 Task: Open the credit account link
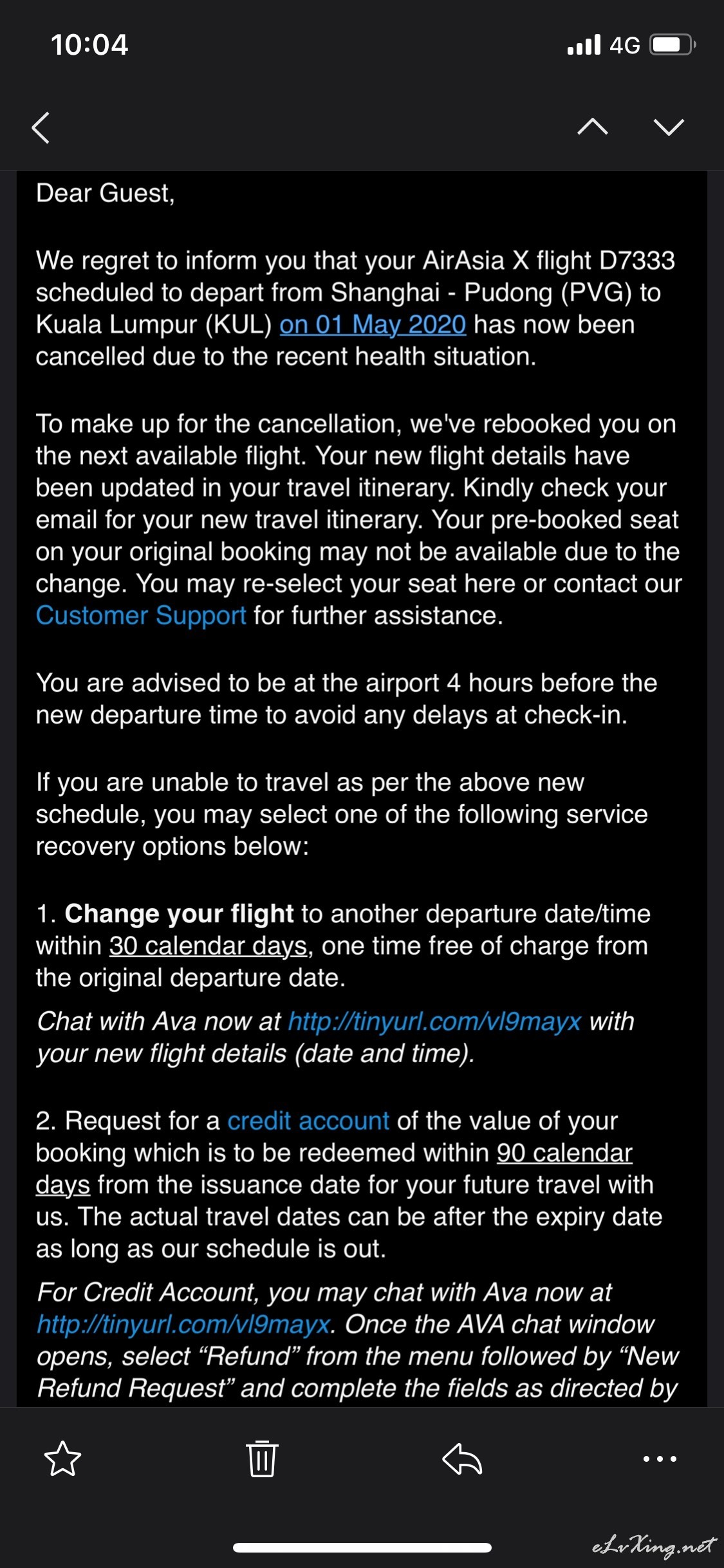point(308,1121)
